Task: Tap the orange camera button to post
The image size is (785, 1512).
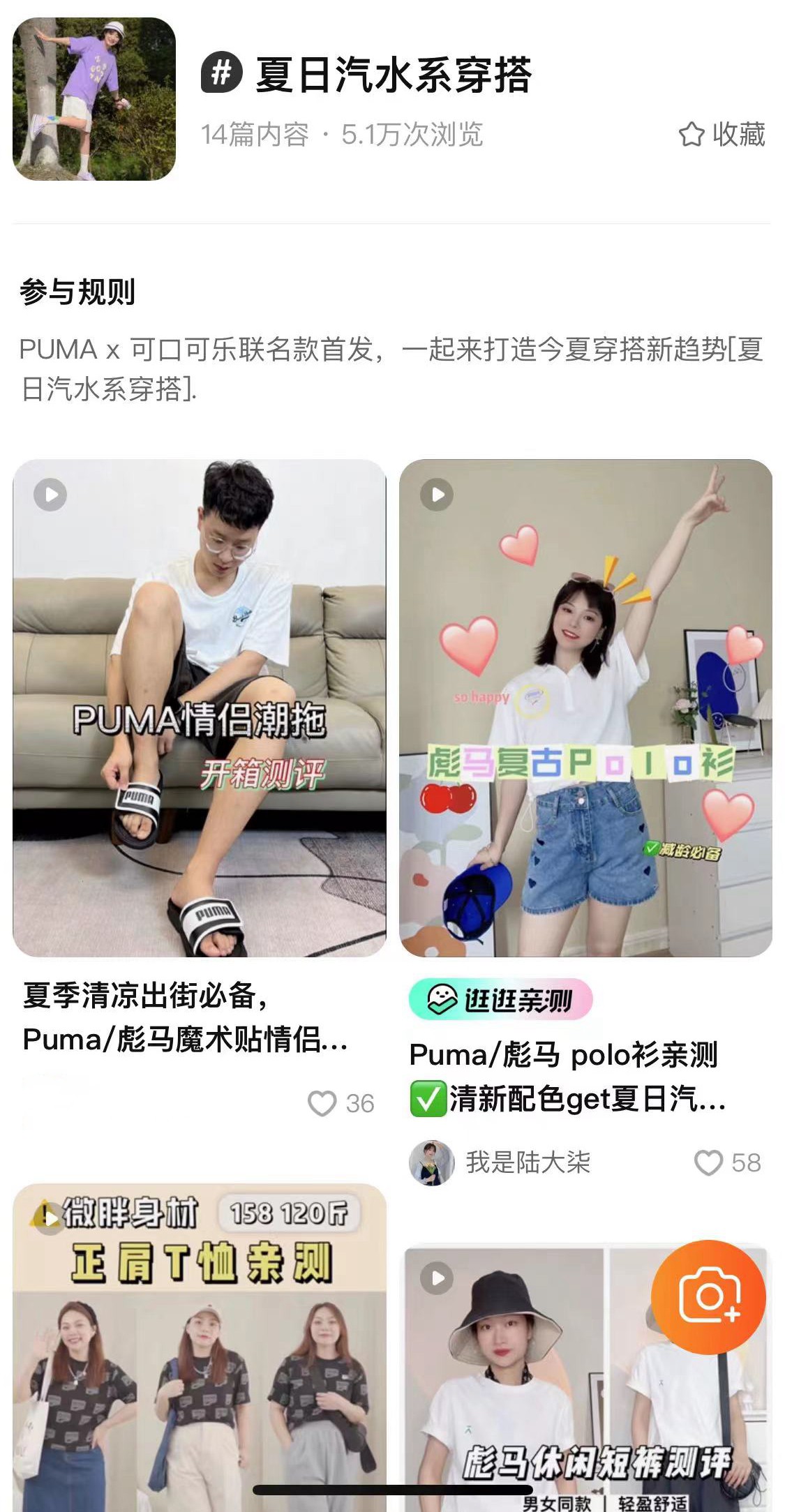Action: 708,1297
